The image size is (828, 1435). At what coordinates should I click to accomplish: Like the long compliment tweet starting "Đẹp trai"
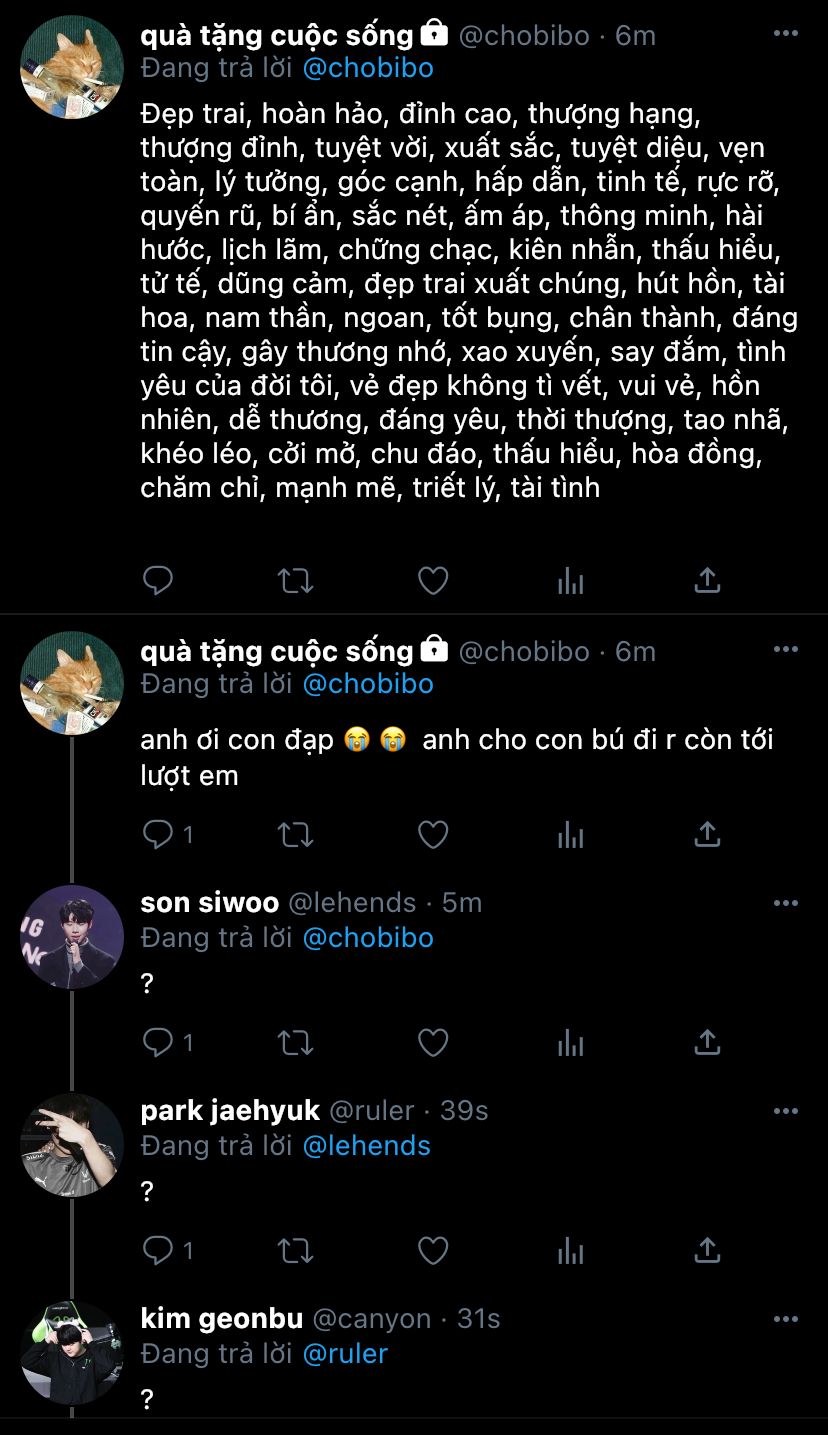tap(432, 580)
